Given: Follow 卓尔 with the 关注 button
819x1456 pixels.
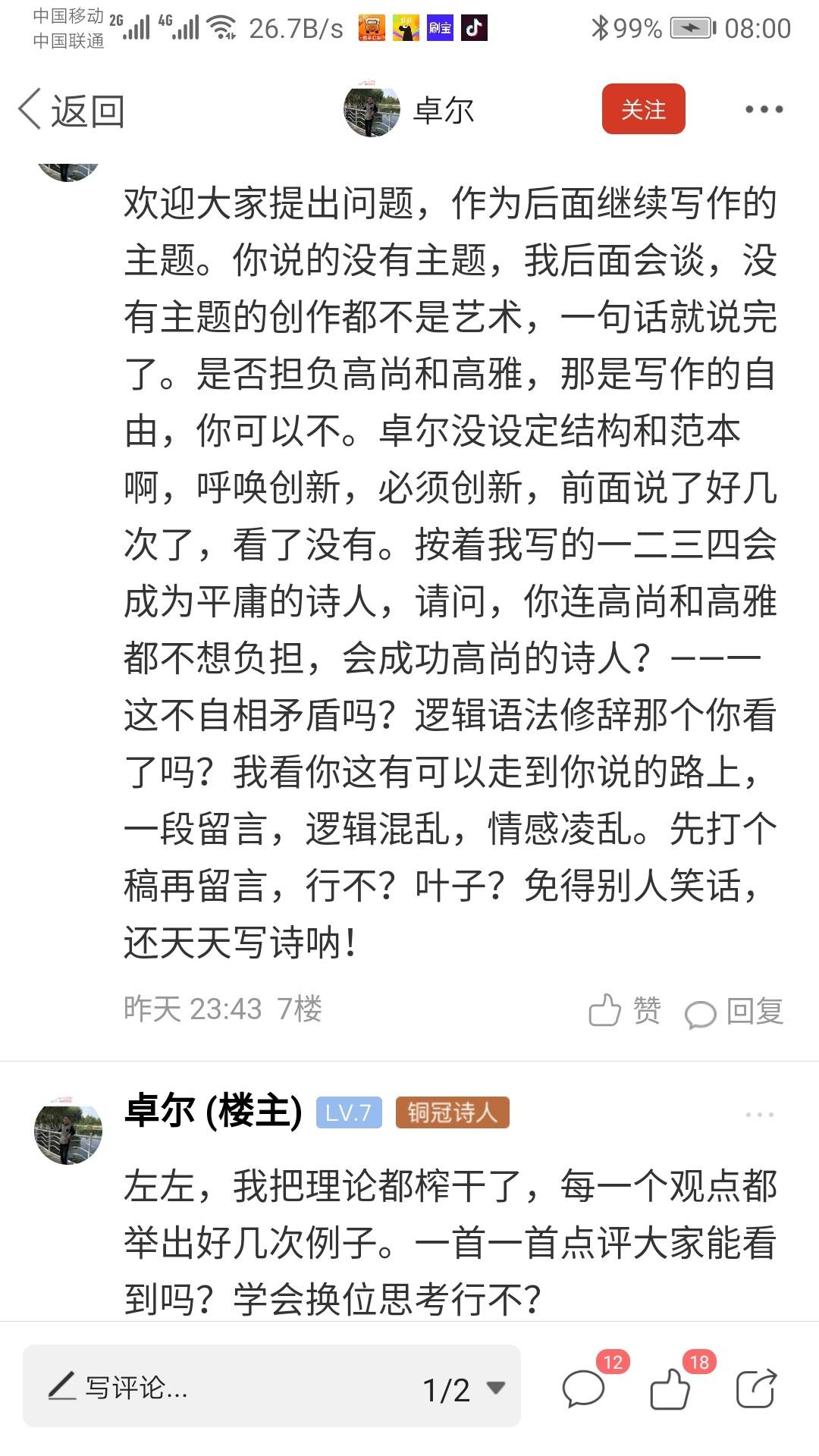Looking at the screenshot, I should (x=643, y=109).
